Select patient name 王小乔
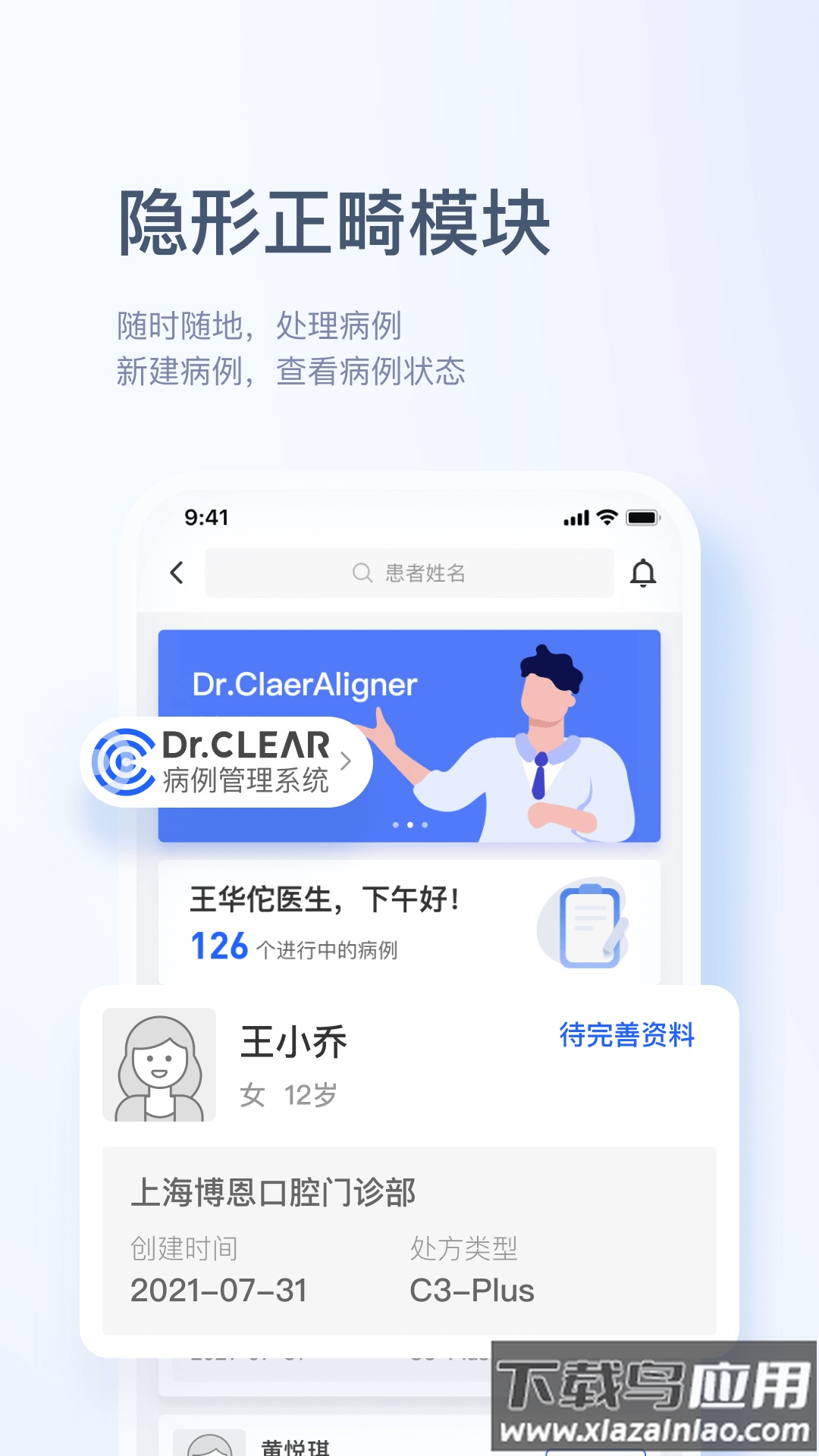This screenshot has width=819, height=1456. 293,1041
